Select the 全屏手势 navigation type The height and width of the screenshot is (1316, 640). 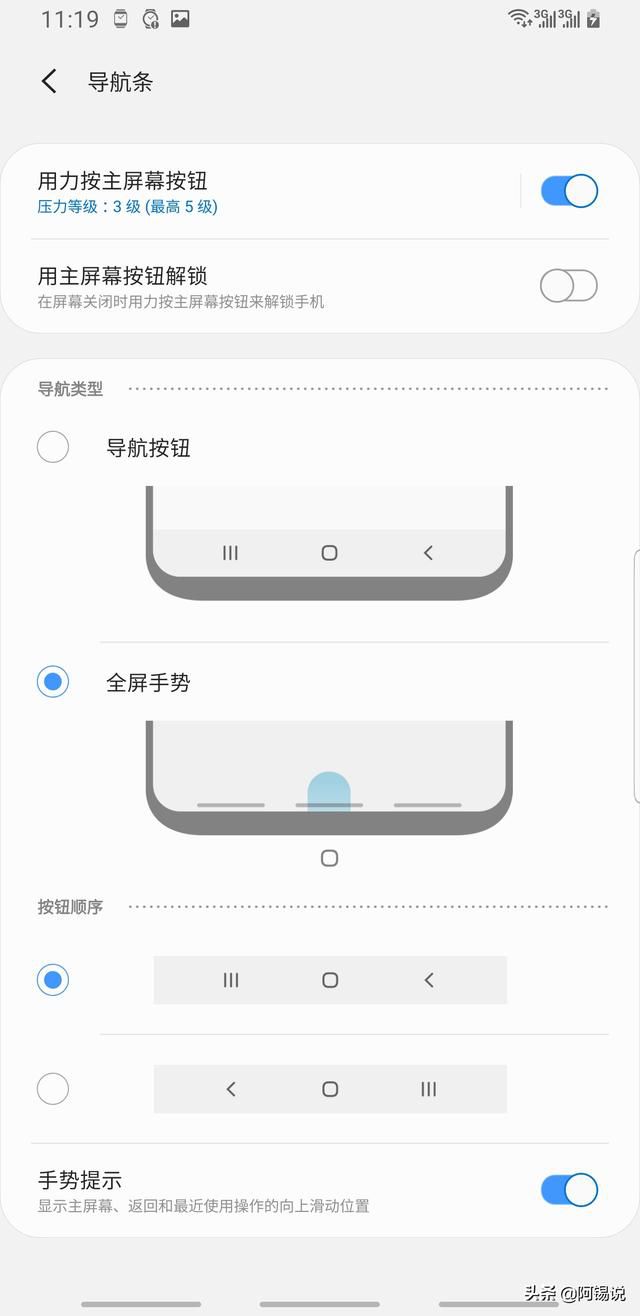tap(53, 682)
